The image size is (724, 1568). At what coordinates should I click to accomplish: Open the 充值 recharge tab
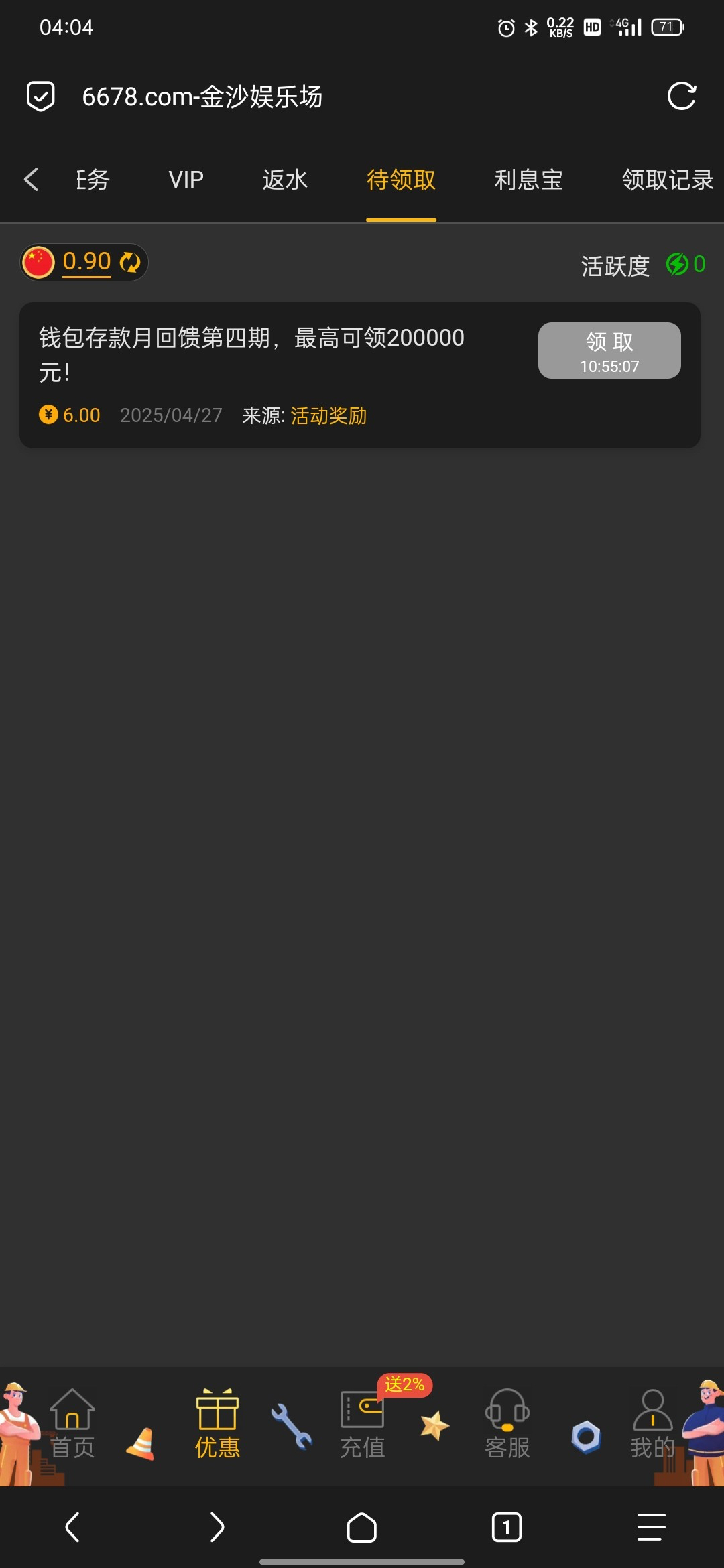click(362, 1424)
